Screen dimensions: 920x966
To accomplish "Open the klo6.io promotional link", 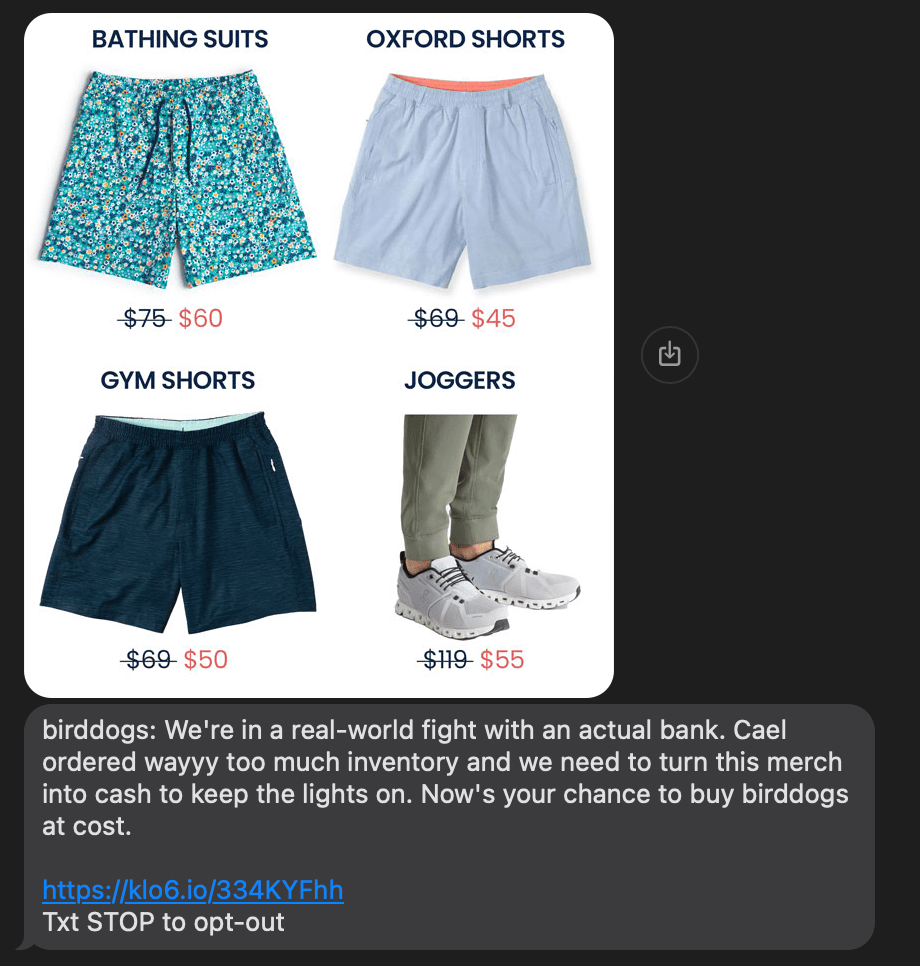I will 192,890.
